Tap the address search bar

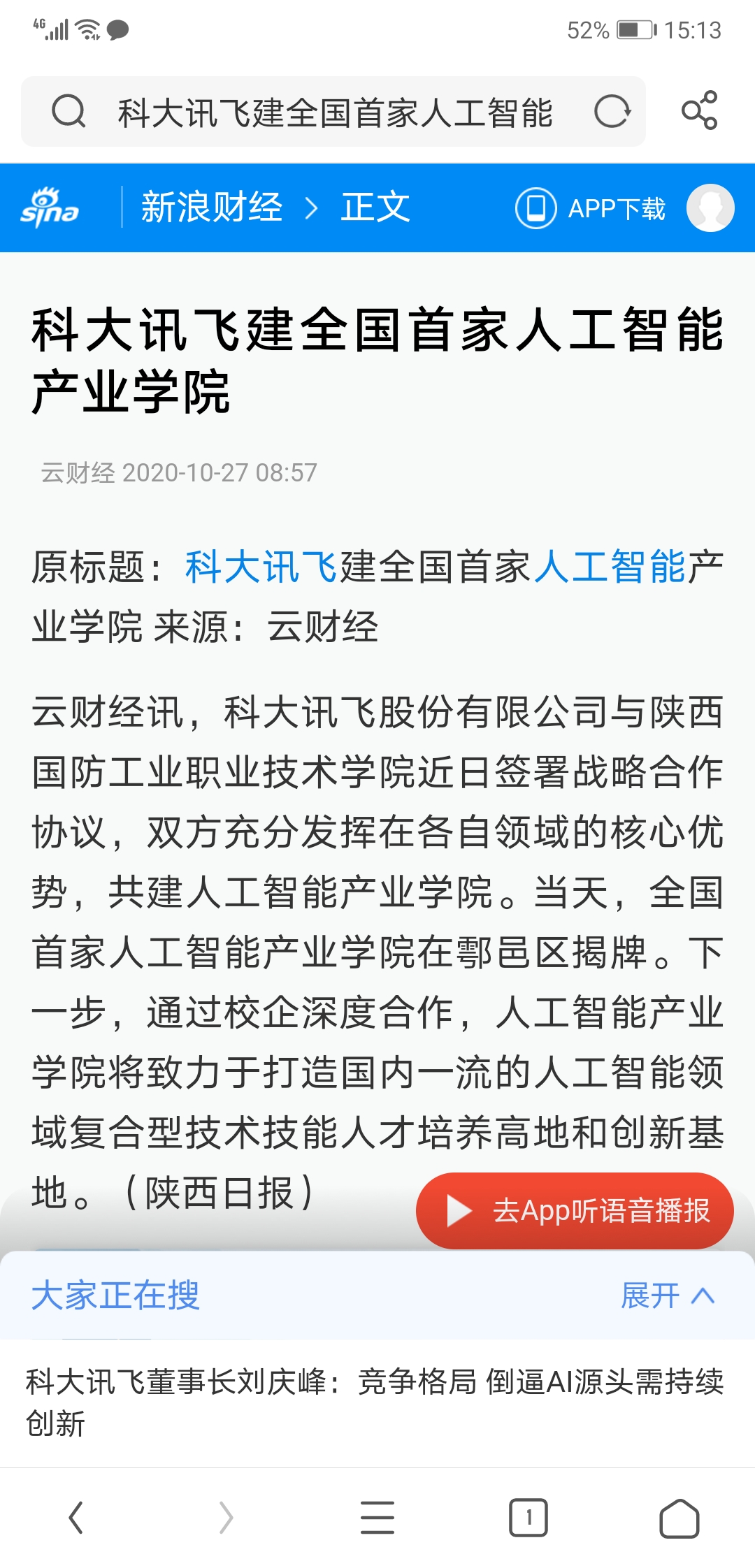point(334,112)
